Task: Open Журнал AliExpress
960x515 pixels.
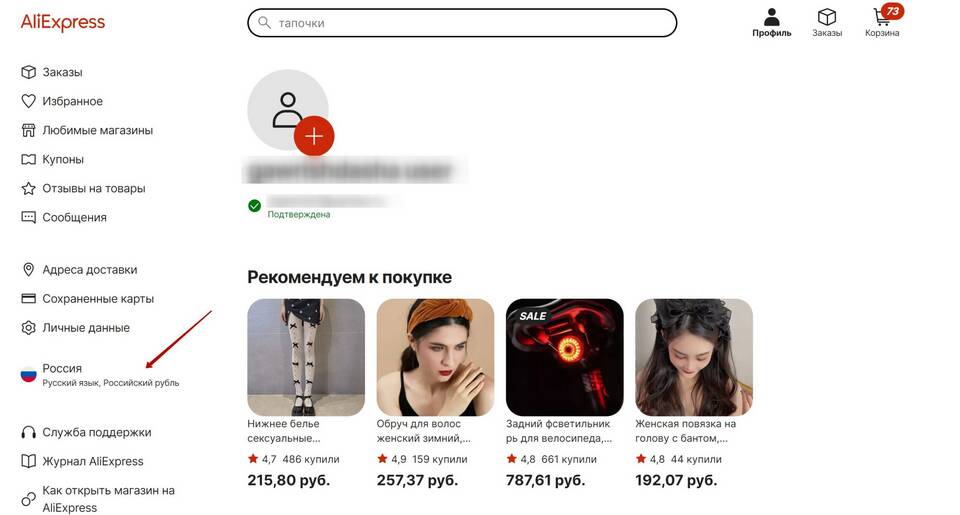Action: (x=92, y=462)
